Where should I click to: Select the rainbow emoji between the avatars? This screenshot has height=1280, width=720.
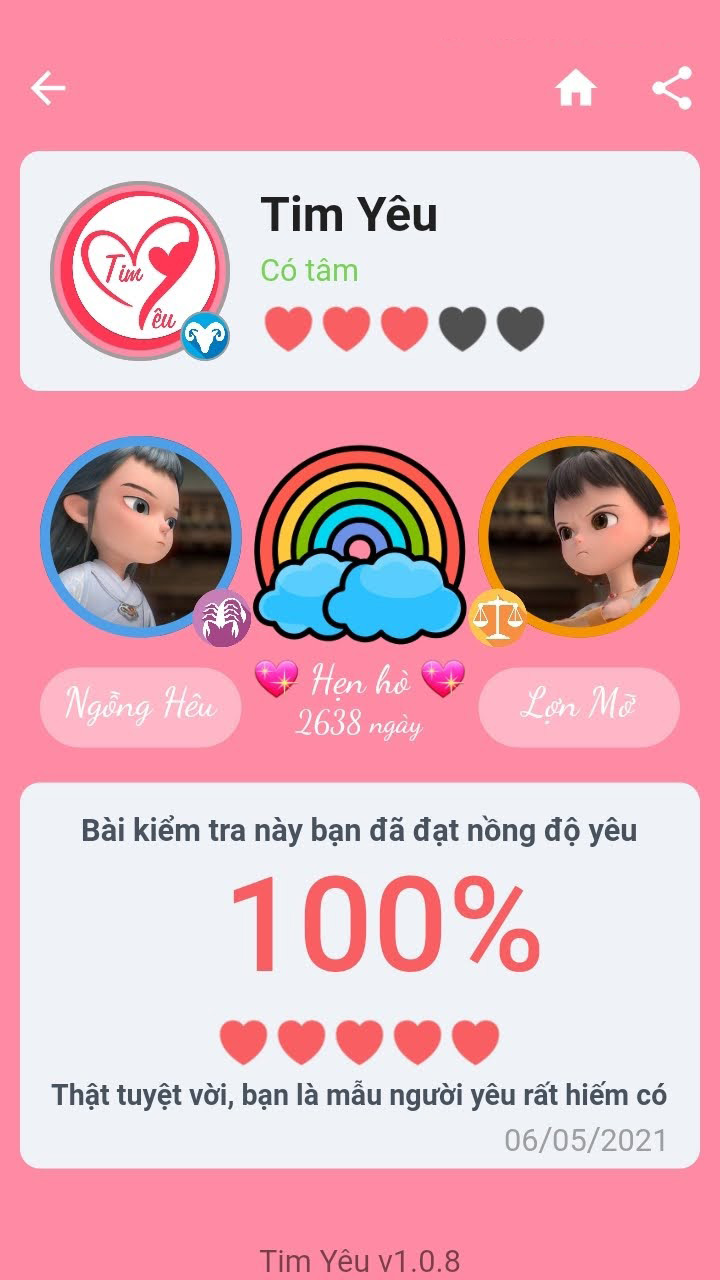click(360, 540)
